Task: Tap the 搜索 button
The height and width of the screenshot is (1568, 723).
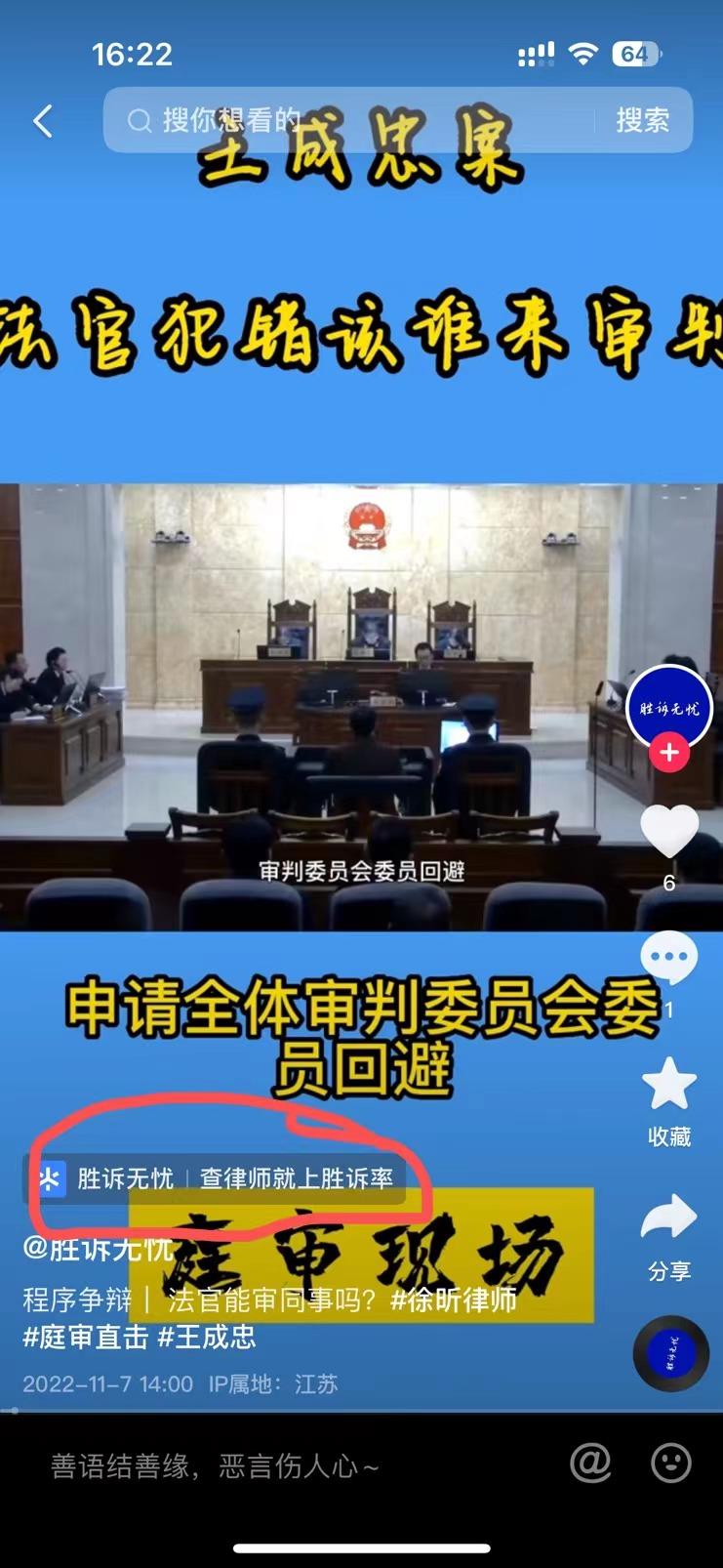Action: coord(642,120)
